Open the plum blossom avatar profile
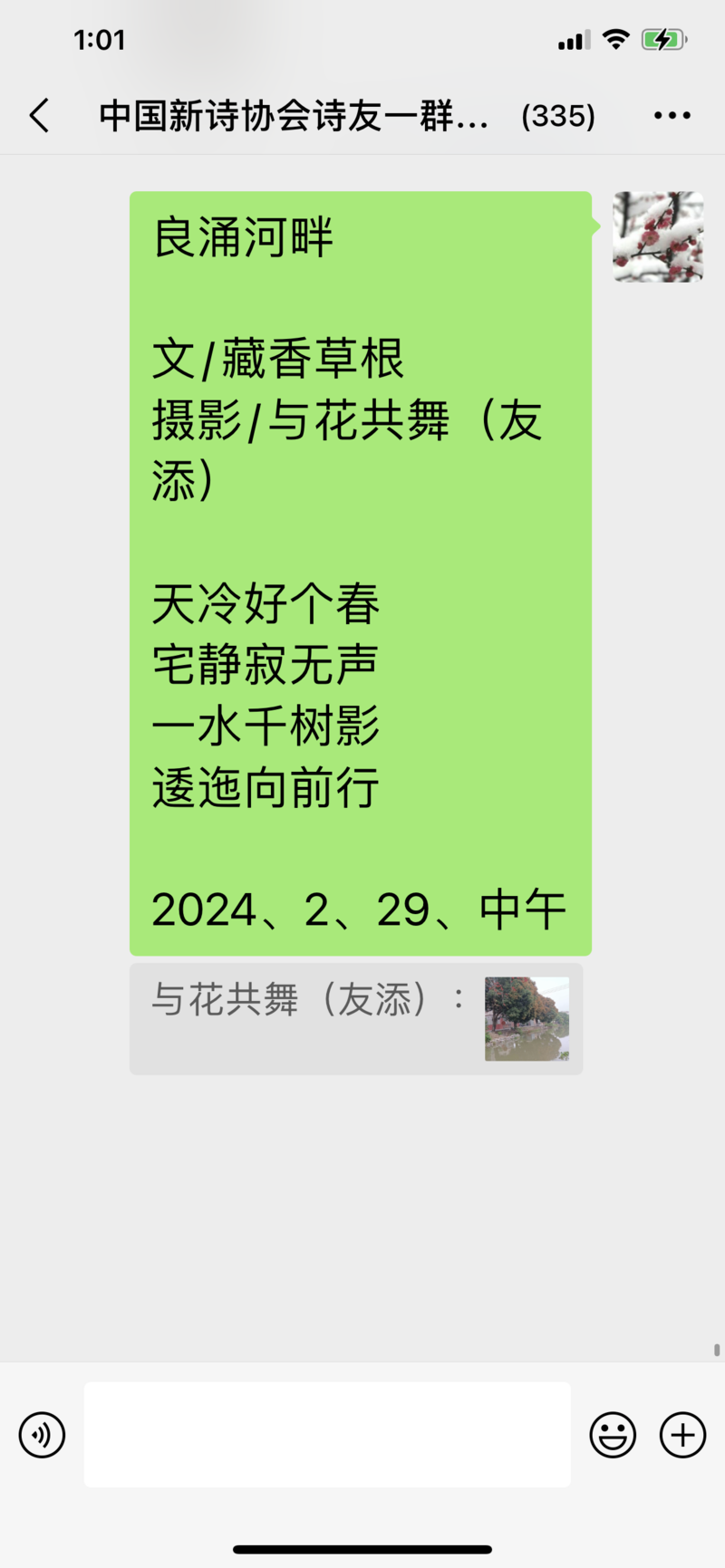The width and height of the screenshot is (725, 1568). coord(658,236)
